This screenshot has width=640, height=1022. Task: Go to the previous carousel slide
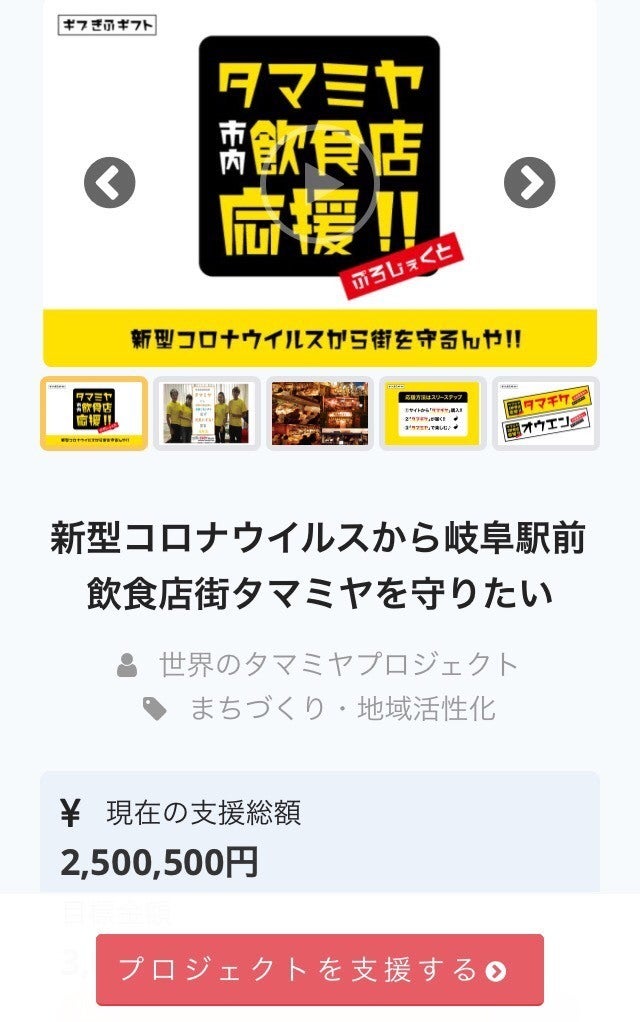tap(109, 182)
